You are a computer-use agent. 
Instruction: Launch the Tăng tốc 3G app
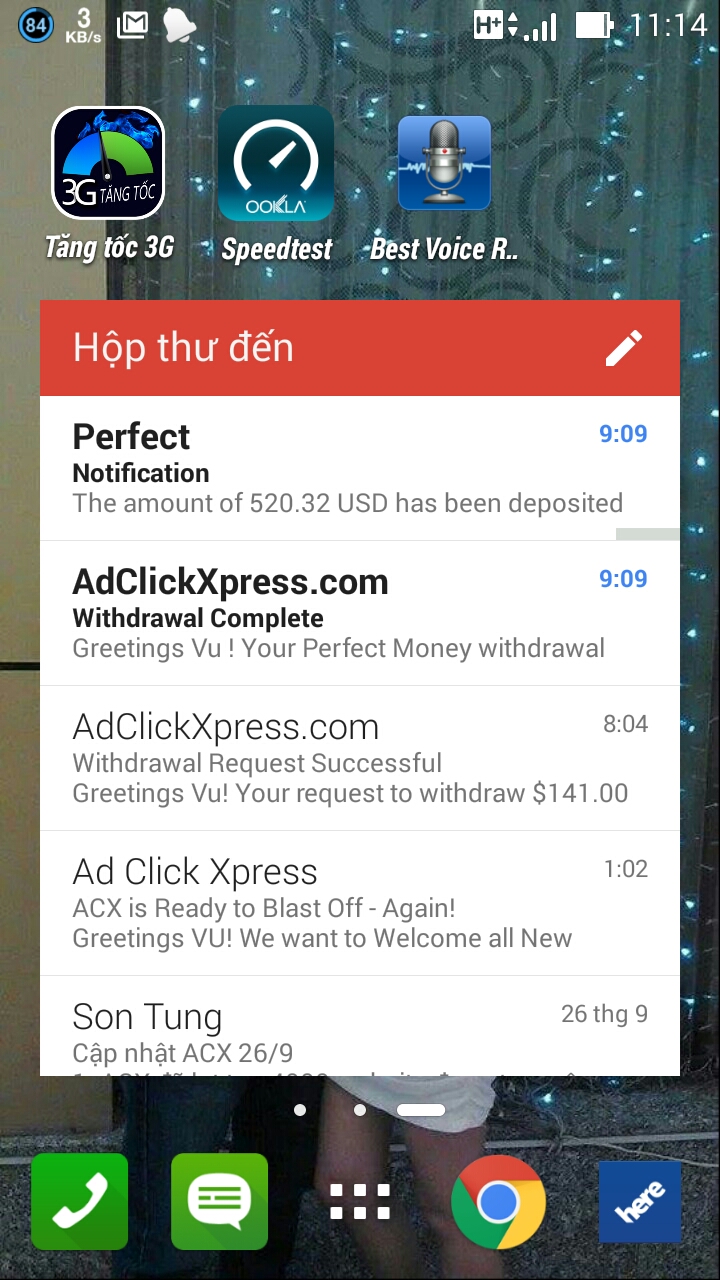coord(108,165)
